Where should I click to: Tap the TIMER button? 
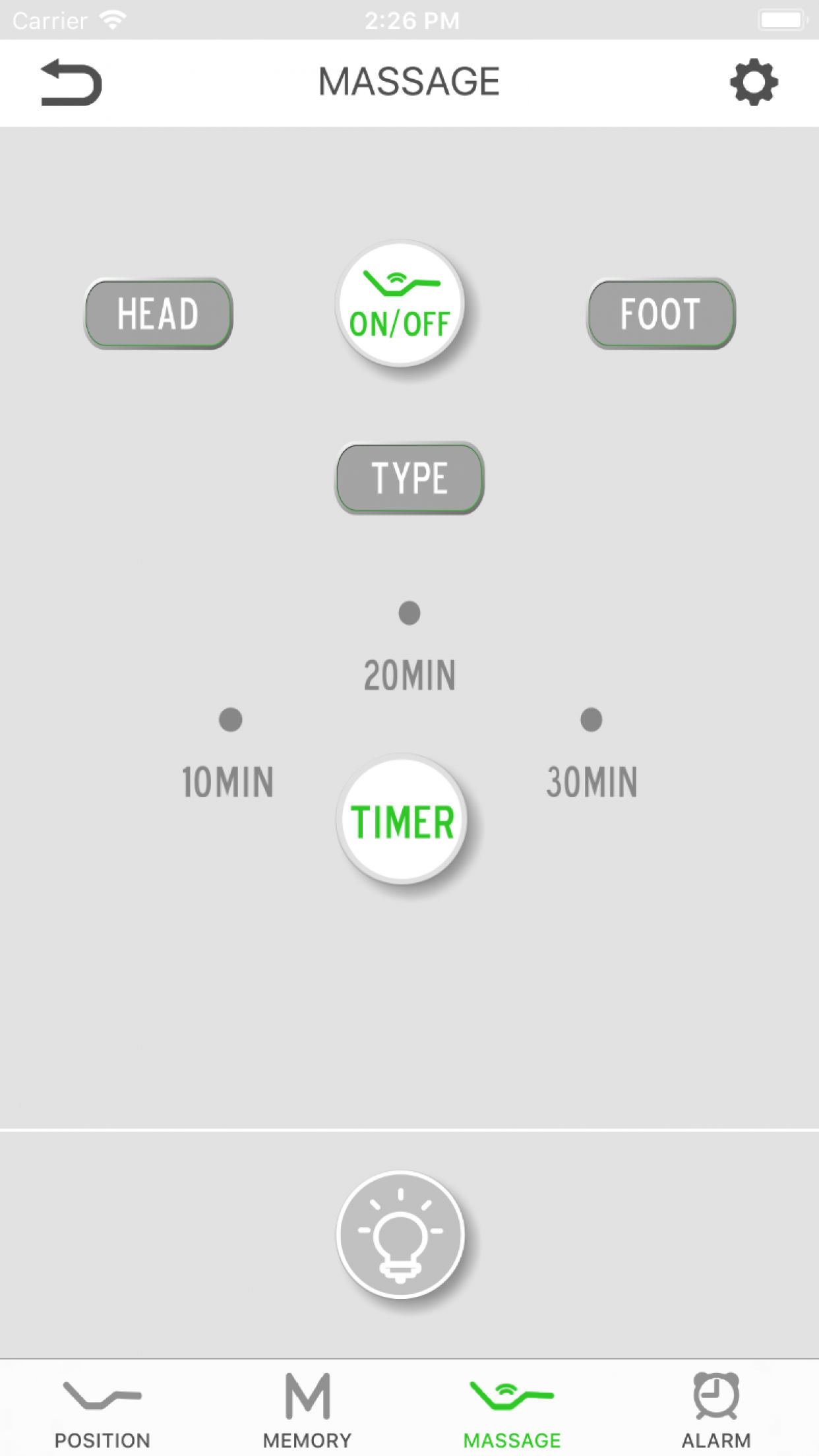(x=402, y=820)
